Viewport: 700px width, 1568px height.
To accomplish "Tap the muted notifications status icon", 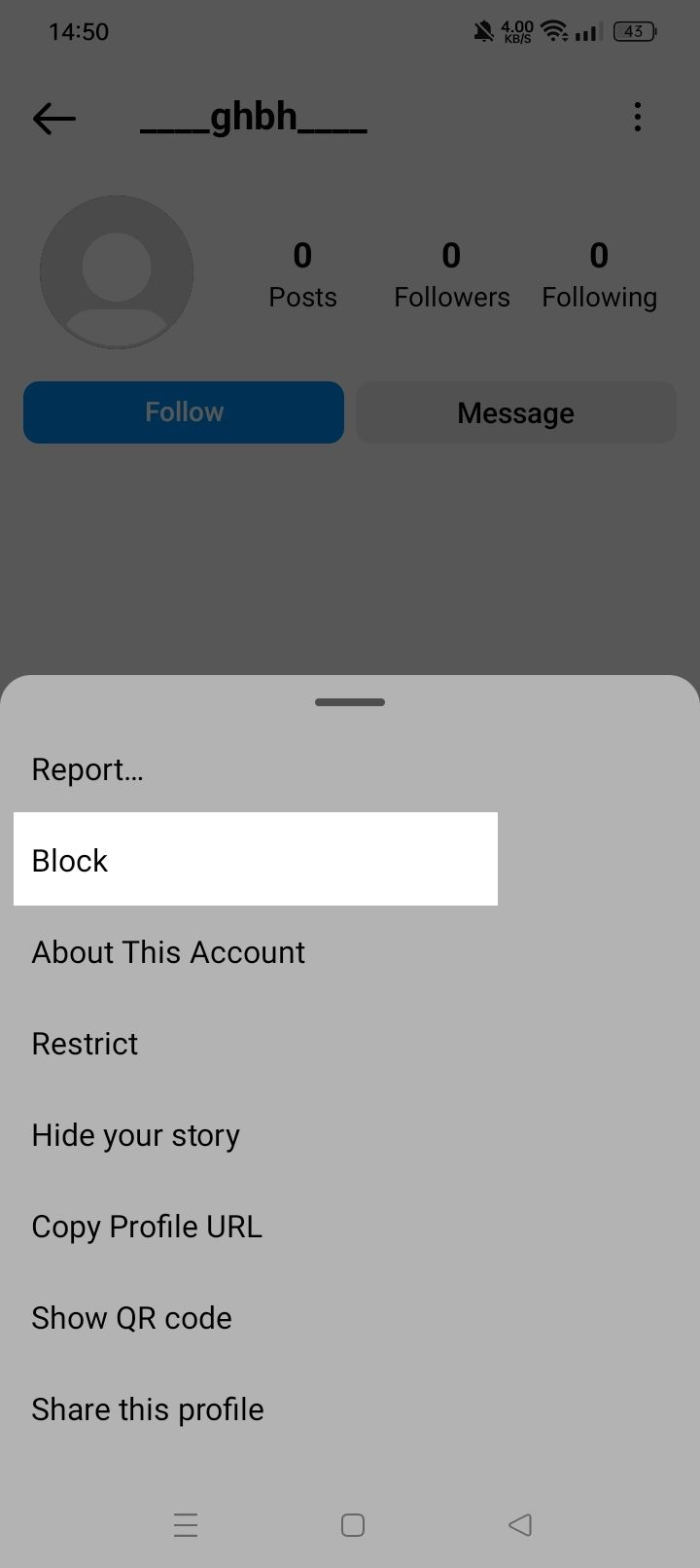I will [x=483, y=31].
